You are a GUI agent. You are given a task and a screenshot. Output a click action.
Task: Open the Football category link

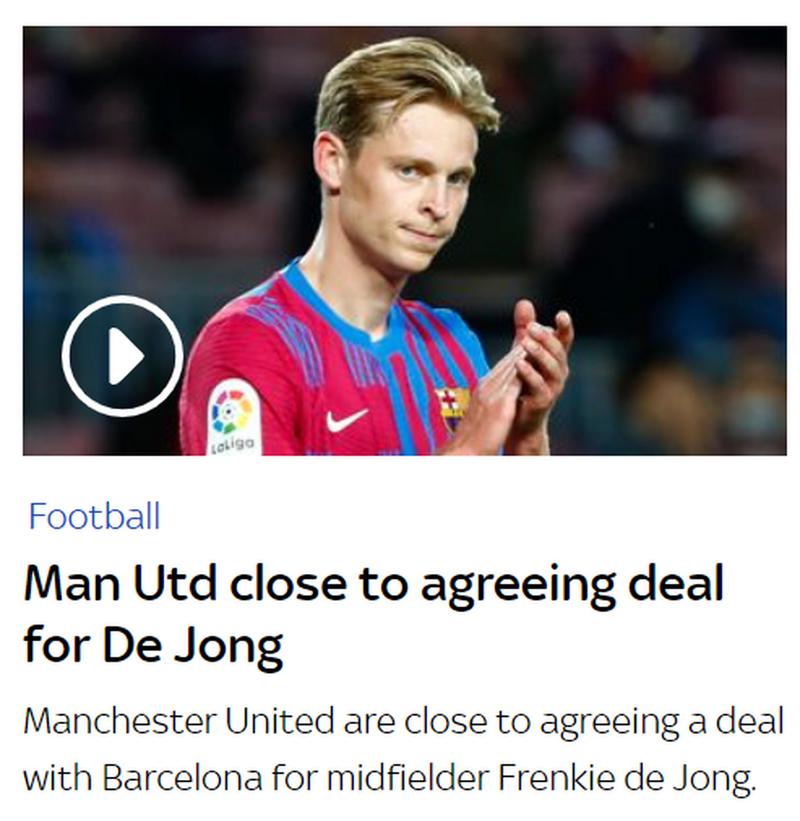94,517
